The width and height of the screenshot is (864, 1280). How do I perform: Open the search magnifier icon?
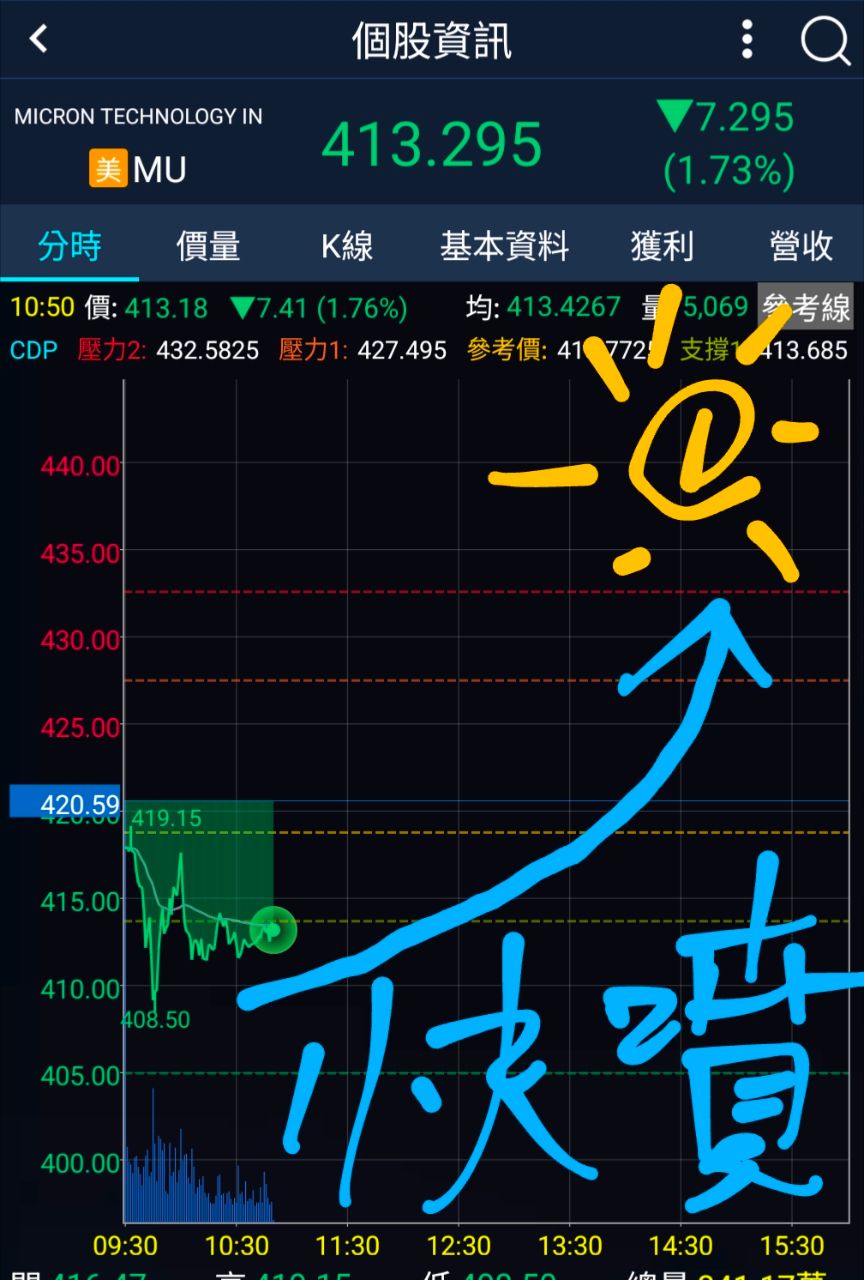[825, 40]
